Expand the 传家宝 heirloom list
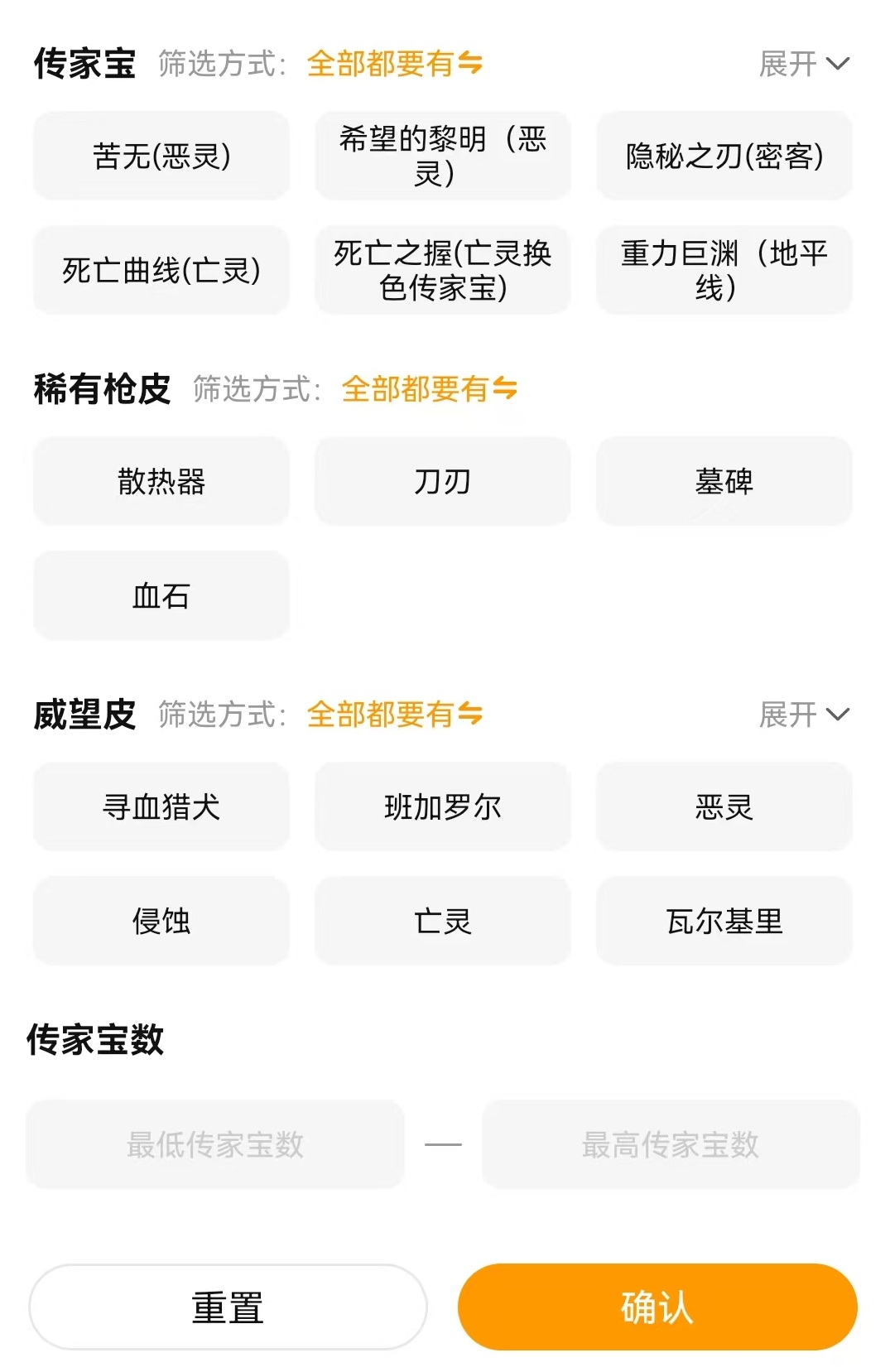Image resolution: width=890 pixels, height=1372 pixels. coord(803,64)
